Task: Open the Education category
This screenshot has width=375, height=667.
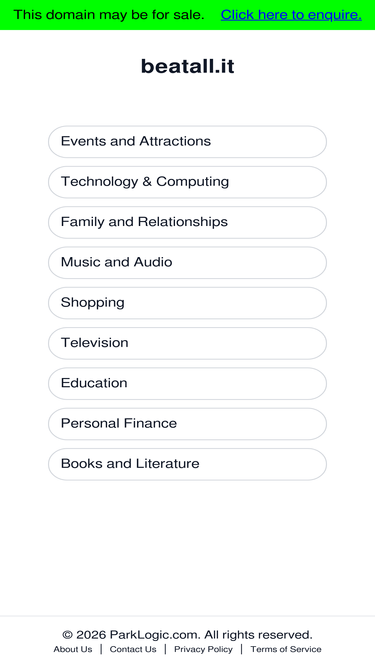Action: click(x=188, y=384)
